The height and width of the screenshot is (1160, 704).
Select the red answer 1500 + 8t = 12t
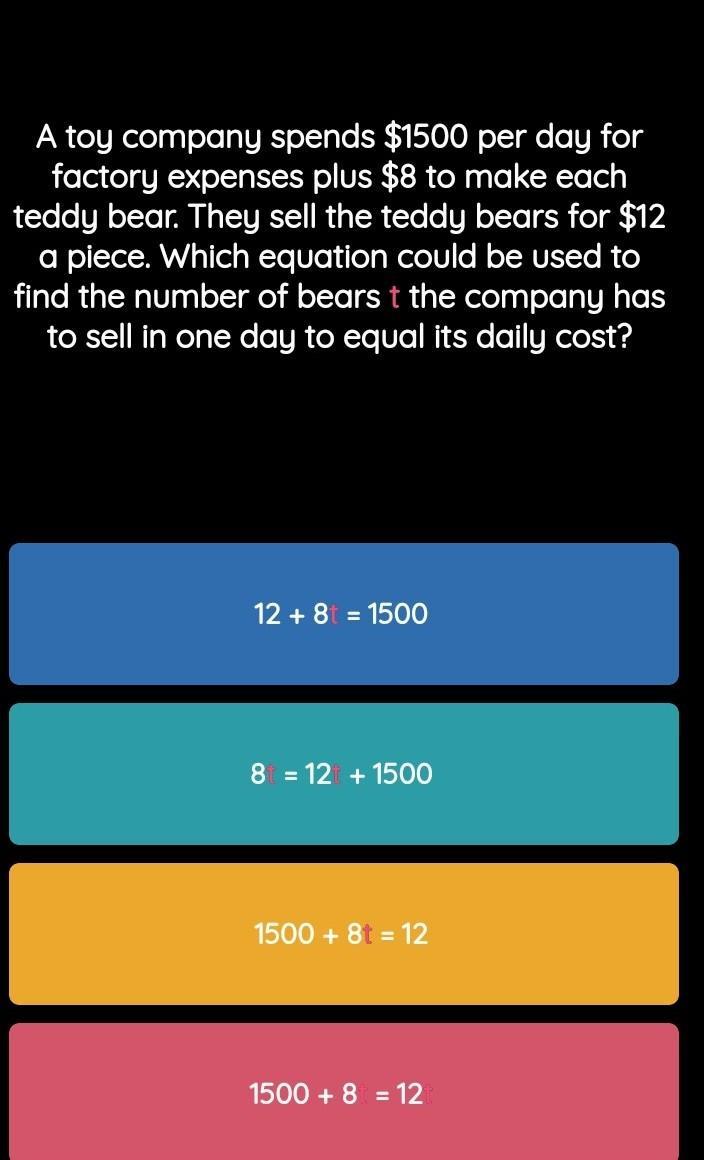(344, 1092)
